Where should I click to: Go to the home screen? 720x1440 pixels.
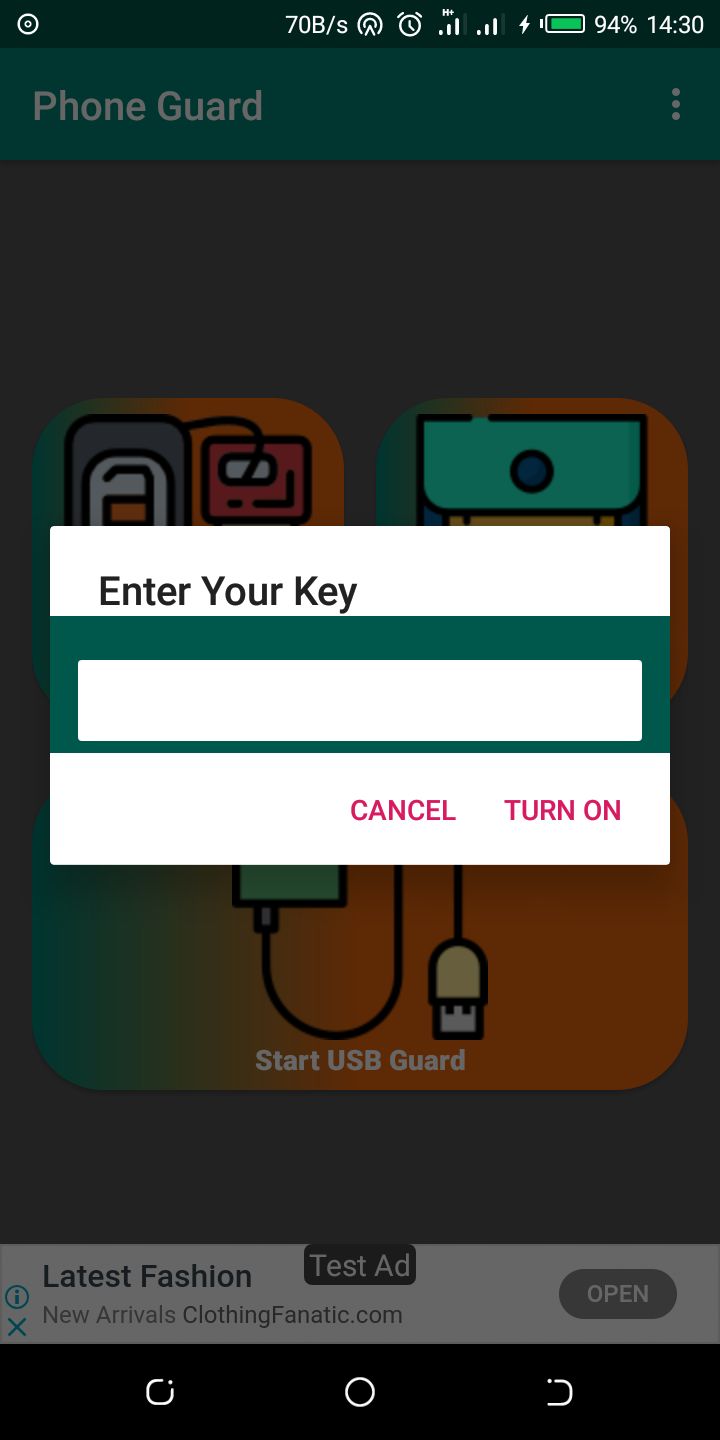[360, 1392]
